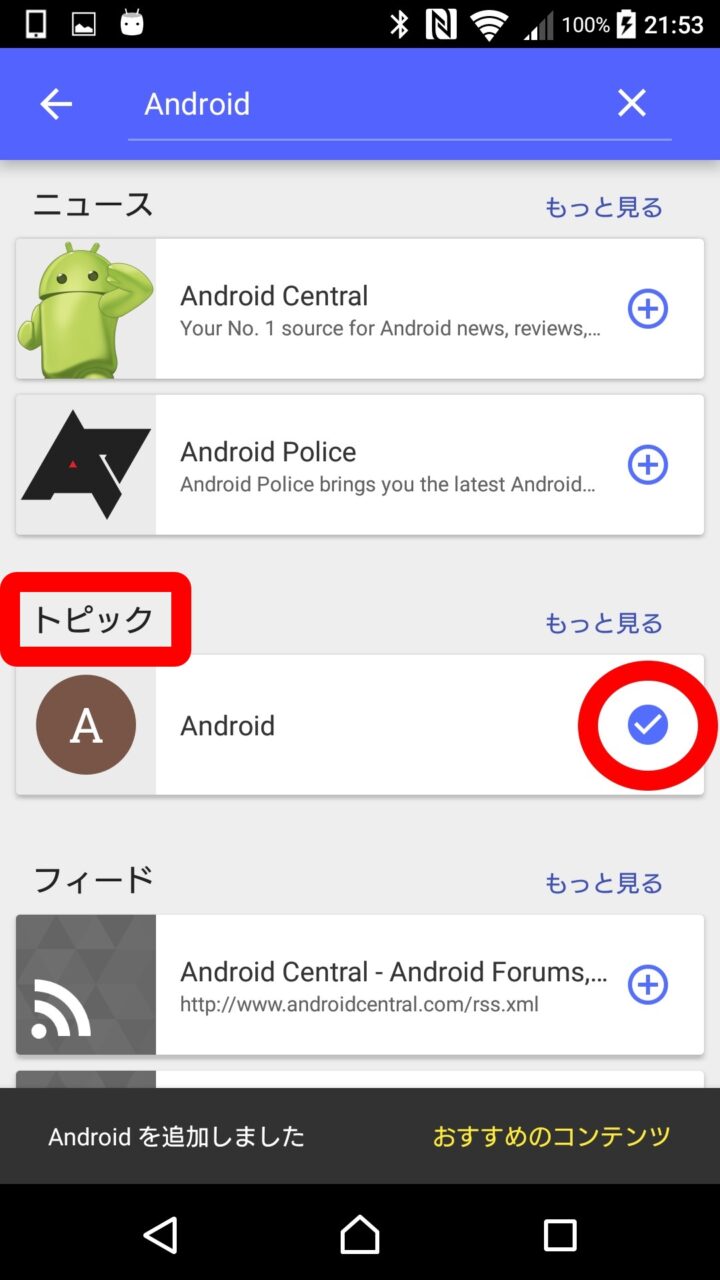Tap おすすめのコンテンツ in the snackbar
This screenshot has width=720, height=1280.
(x=551, y=1136)
